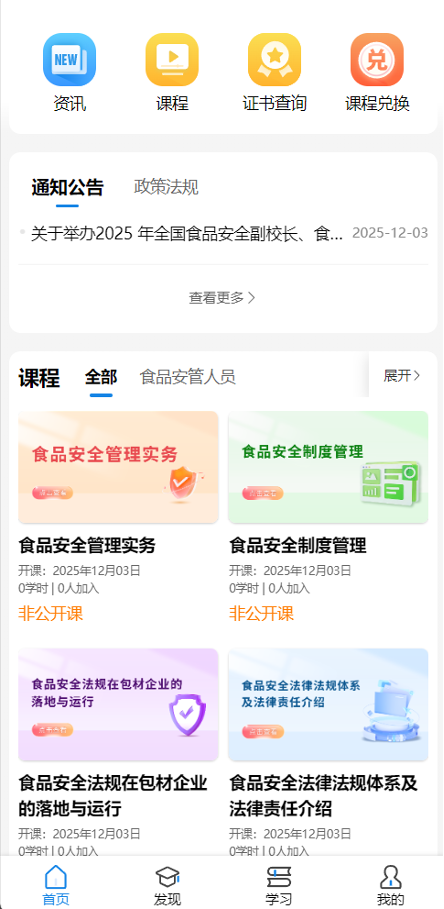Screen dimensions: 444x909
Task: Open the 我的 profile tab
Action: [390, 885]
